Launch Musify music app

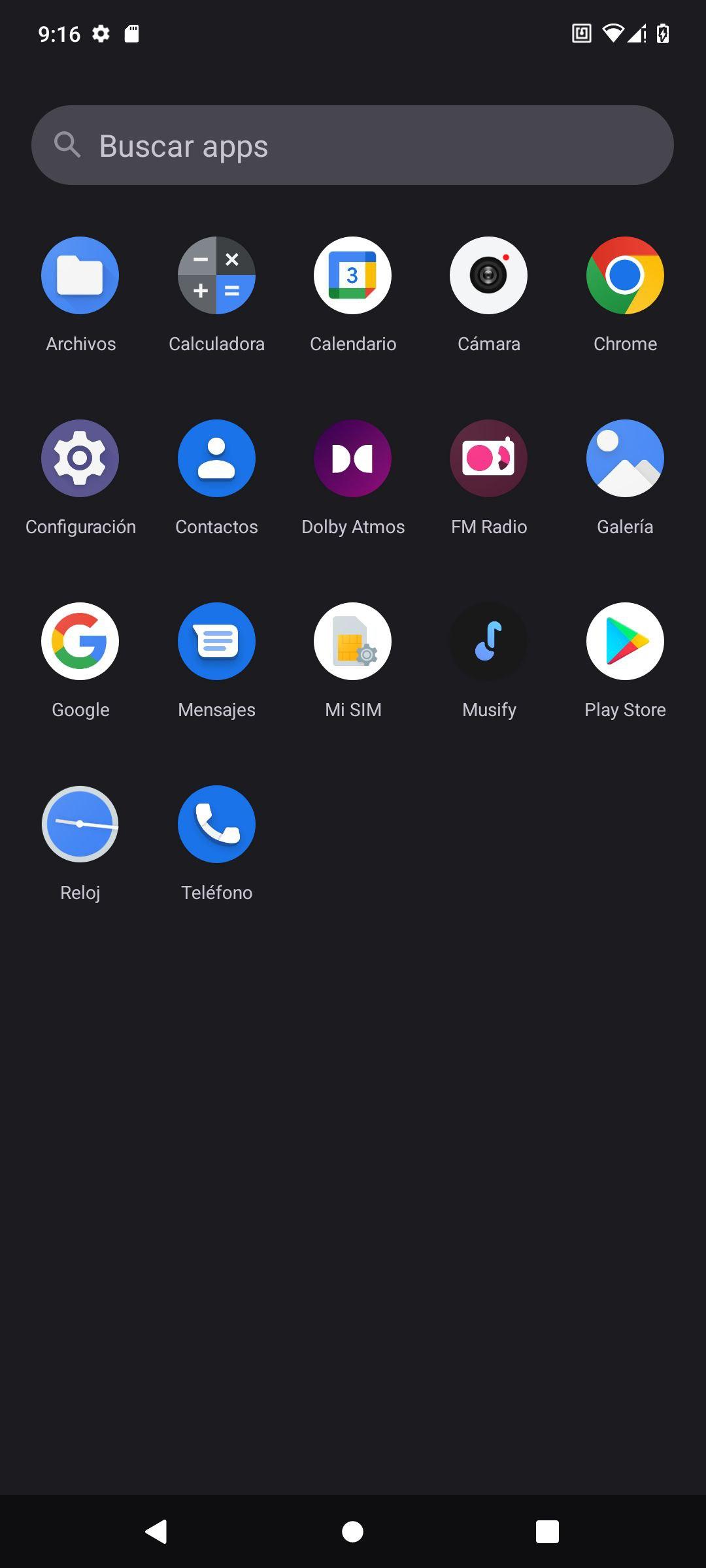pos(489,642)
